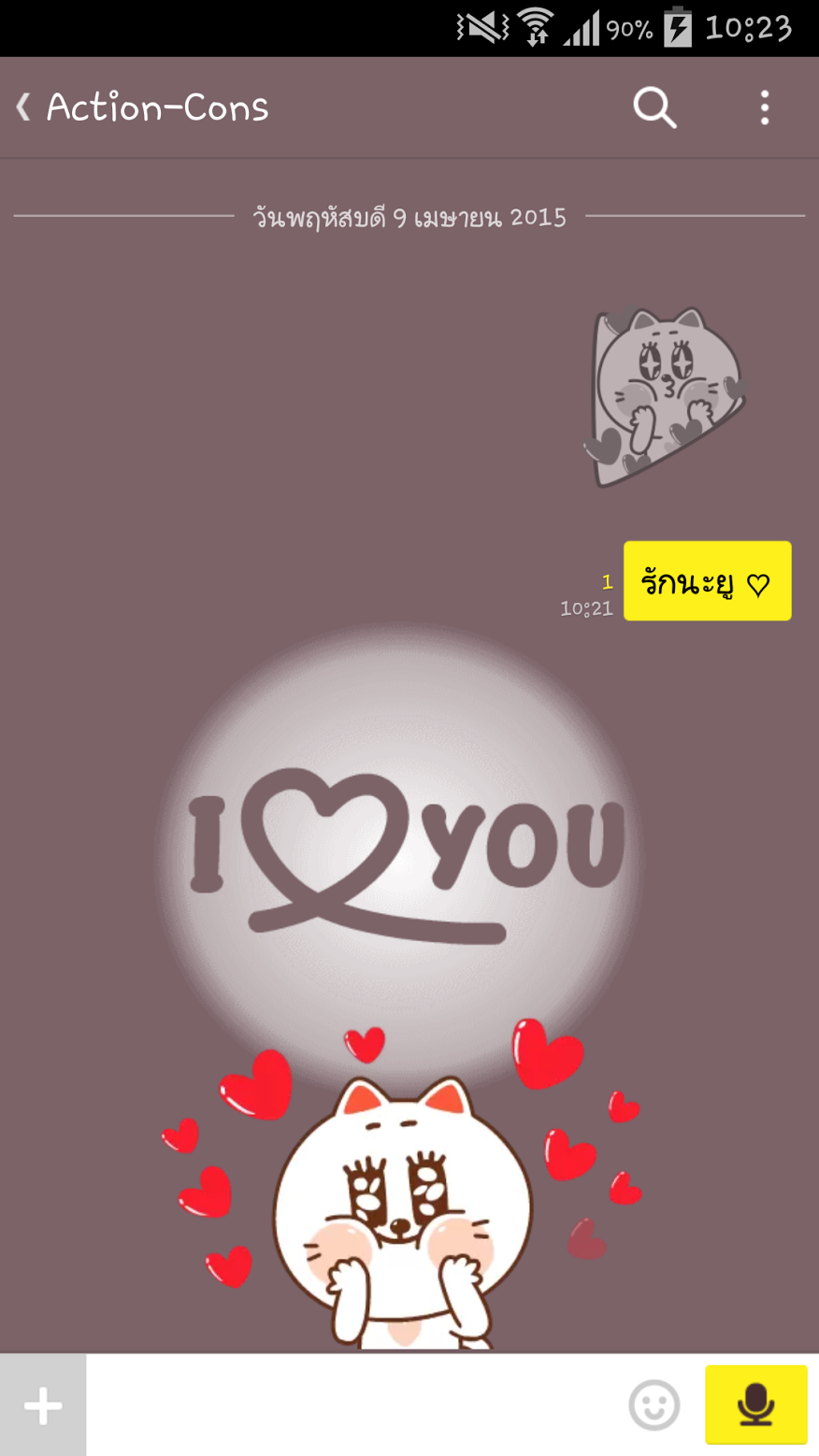Tap the yellow รักนะยู message bubble

(x=707, y=581)
